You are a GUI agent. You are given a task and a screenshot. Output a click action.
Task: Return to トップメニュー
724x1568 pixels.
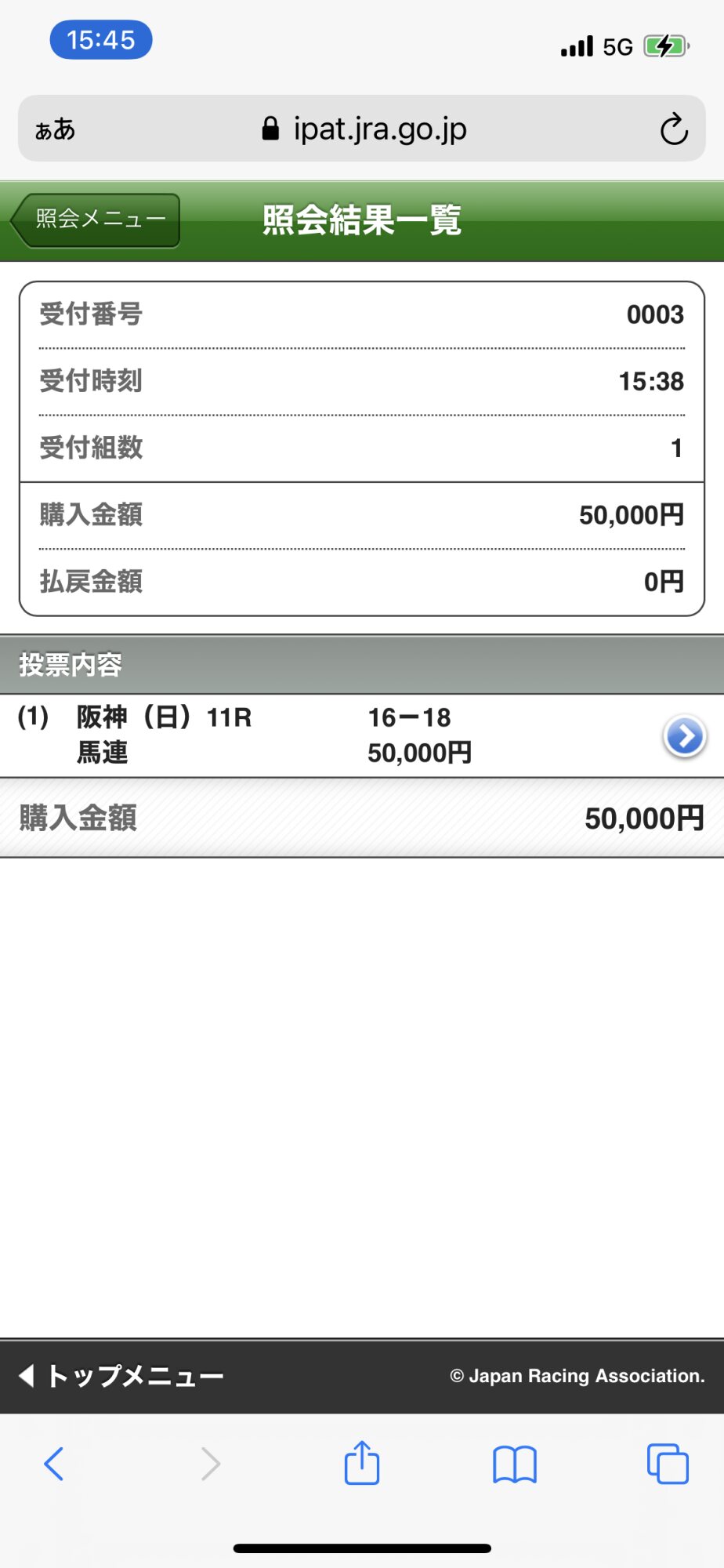coord(122,1375)
